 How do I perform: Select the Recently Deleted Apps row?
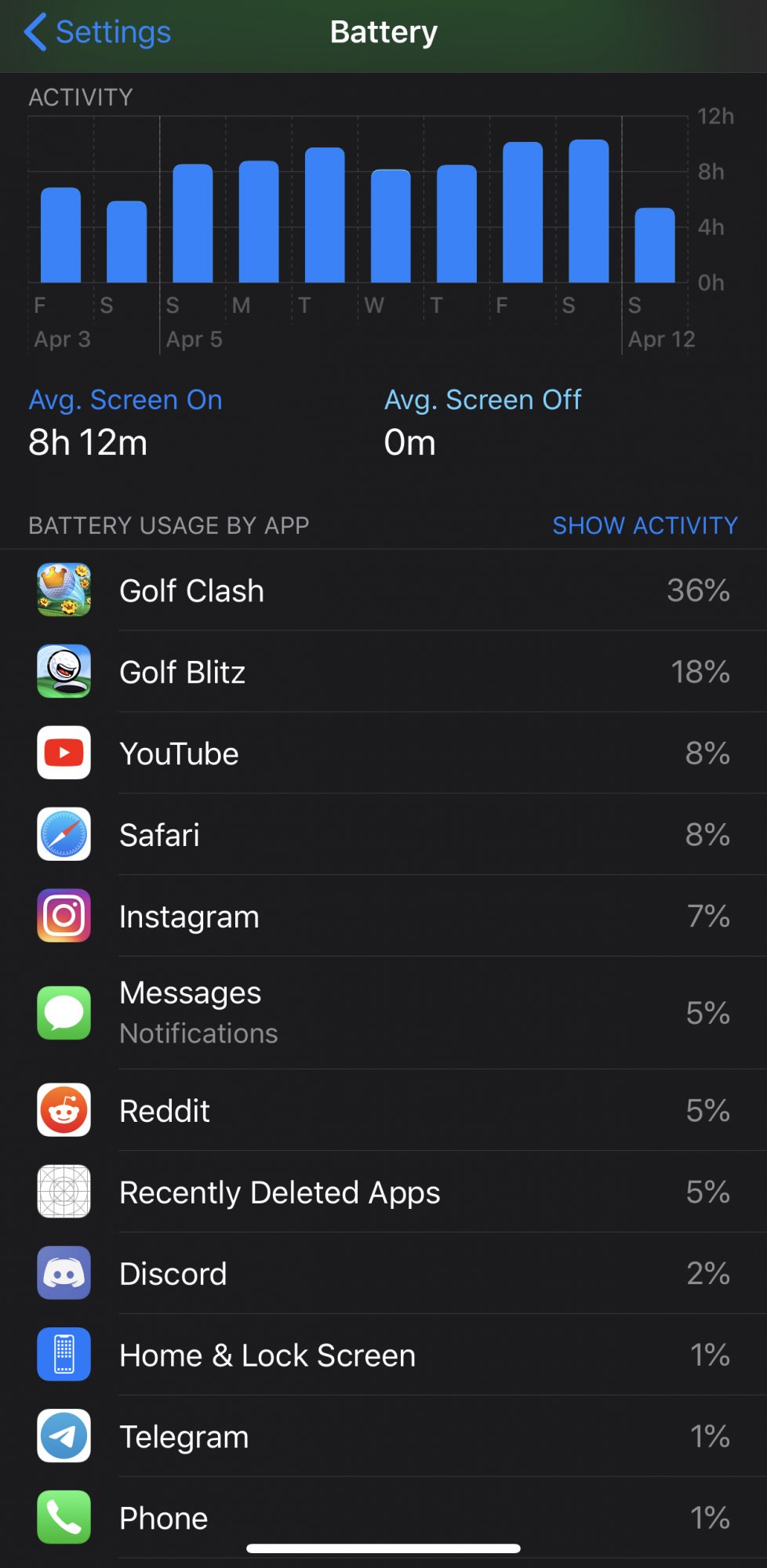tap(383, 1192)
